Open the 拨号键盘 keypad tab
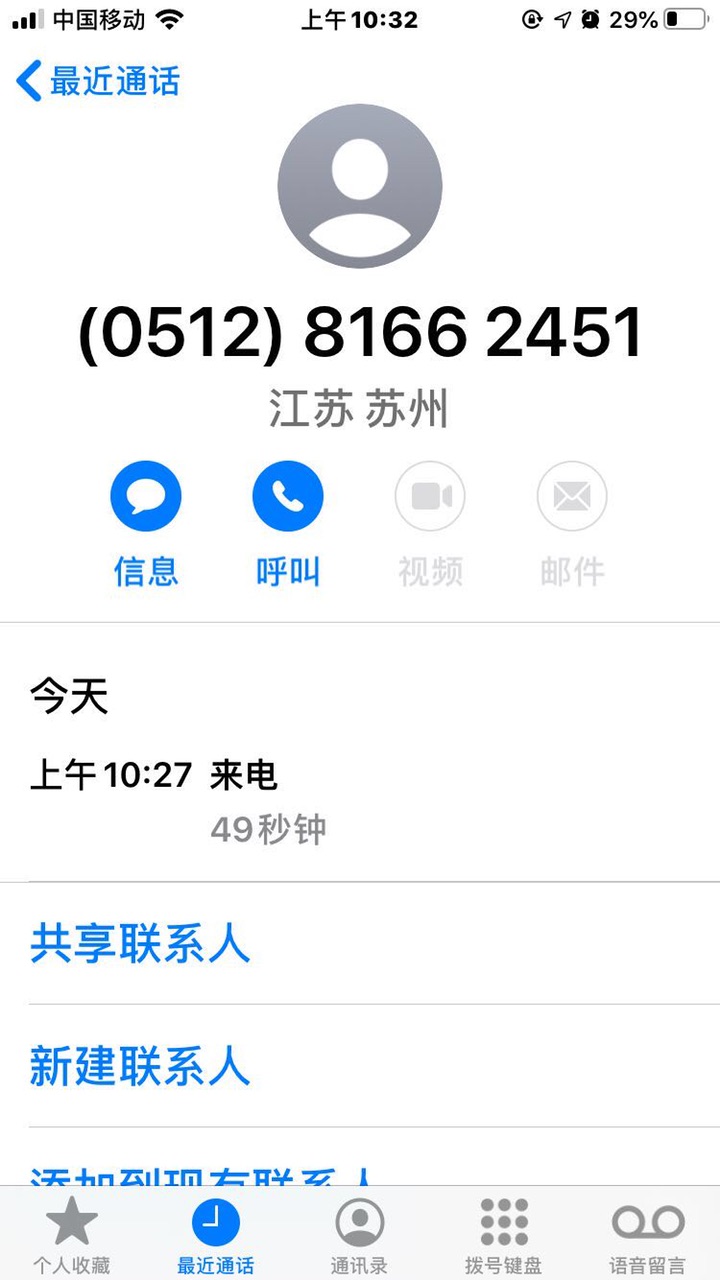Screen dimensions: 720x1280 pos(504,1236)
